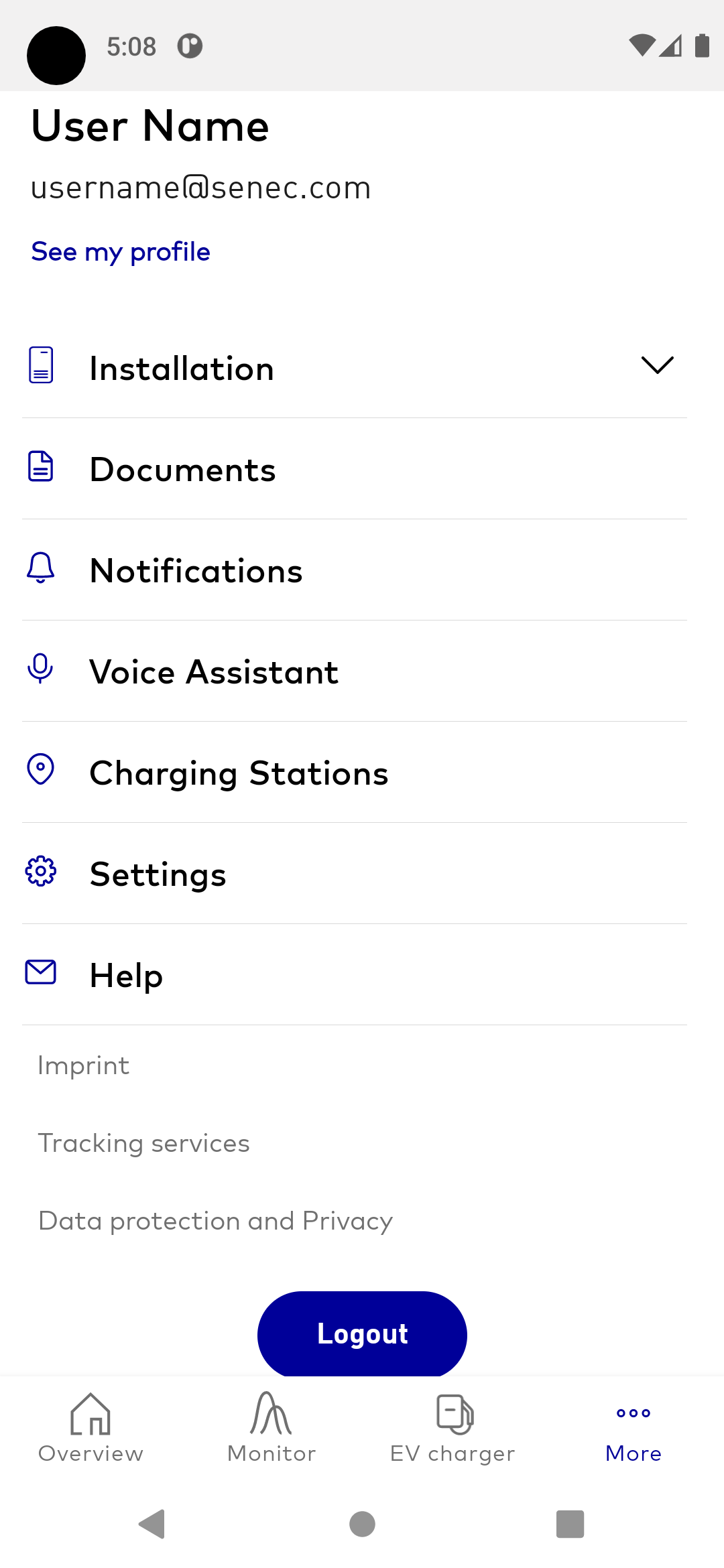Switch to the Monitor tab
The image size is (724, 1568).
pos(271,1427)
